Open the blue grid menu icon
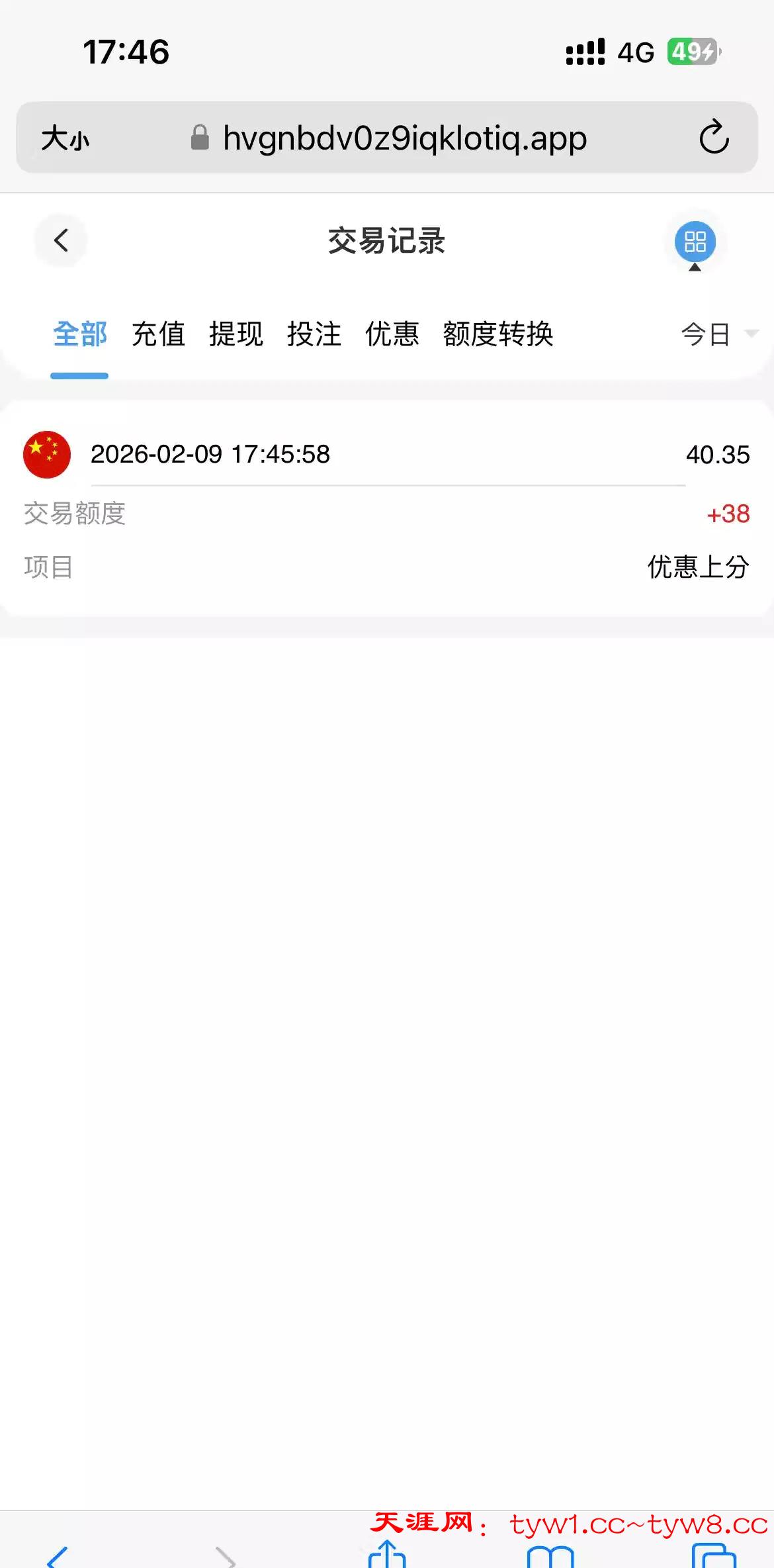The height and width of the screenshot is (1568, 774). pyautogui.click(x=695, y=242)
